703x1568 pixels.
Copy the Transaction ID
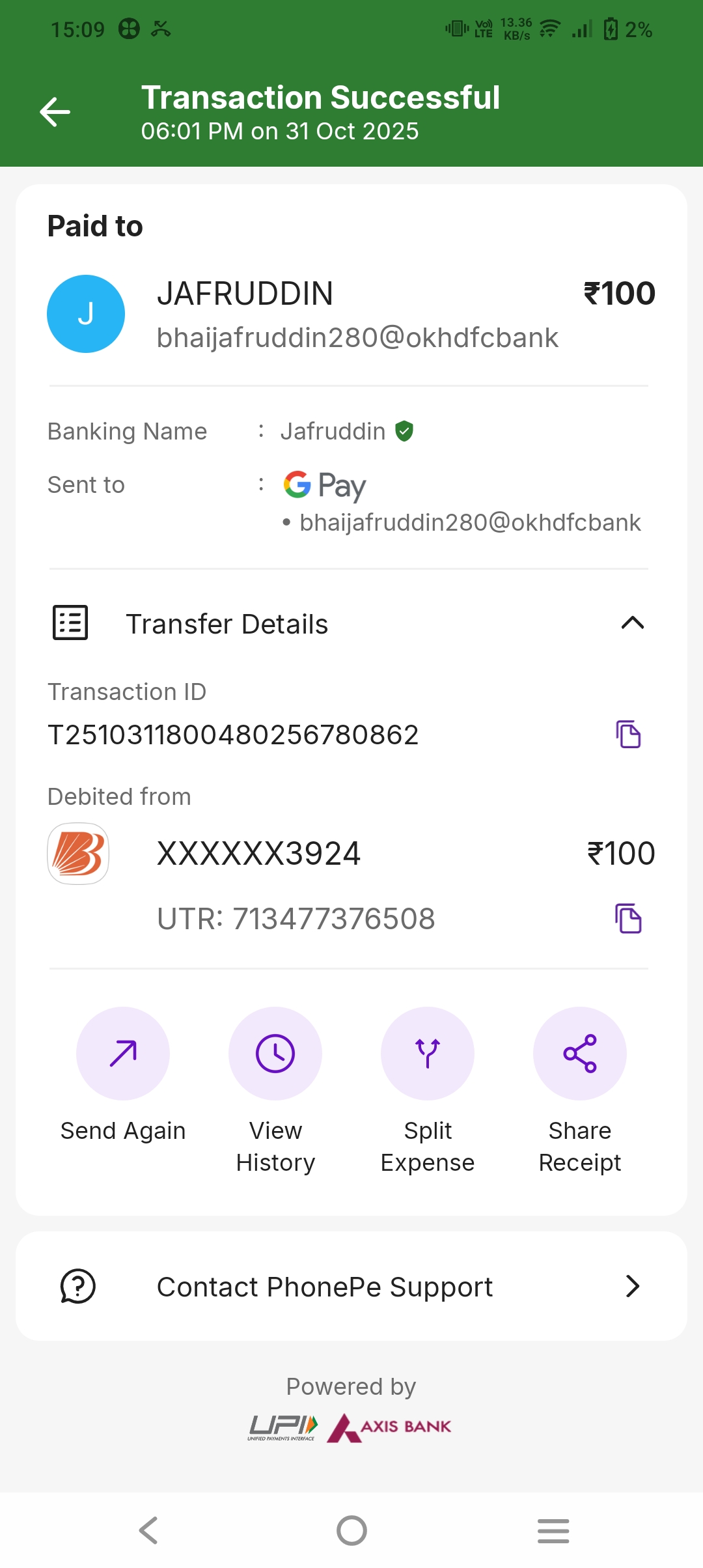coord(628,735)
